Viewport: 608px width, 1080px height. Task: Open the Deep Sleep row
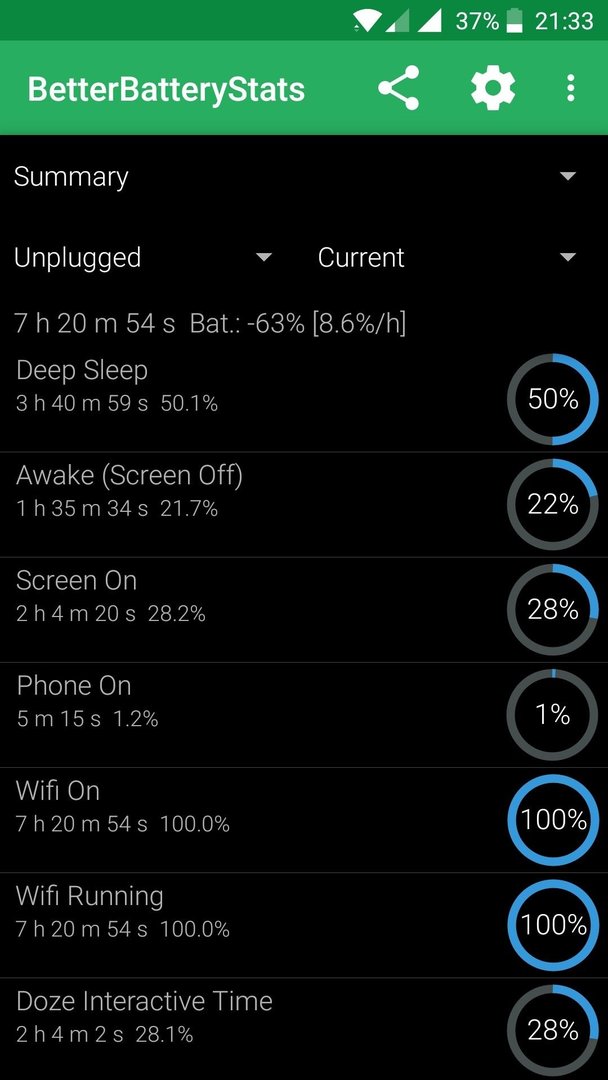[304, 399]
